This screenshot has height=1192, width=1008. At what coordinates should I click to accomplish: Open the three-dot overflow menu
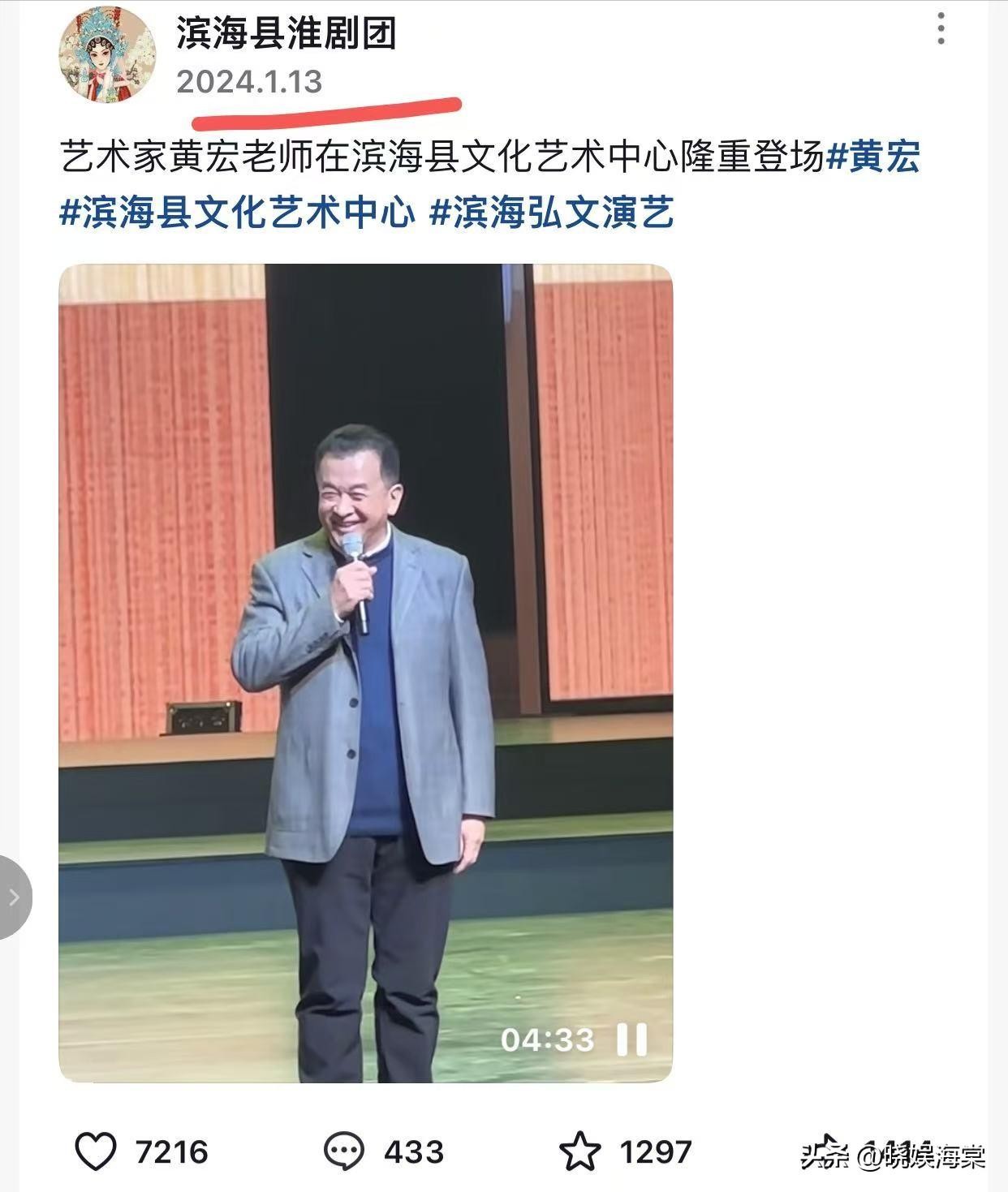pos(941,28)
